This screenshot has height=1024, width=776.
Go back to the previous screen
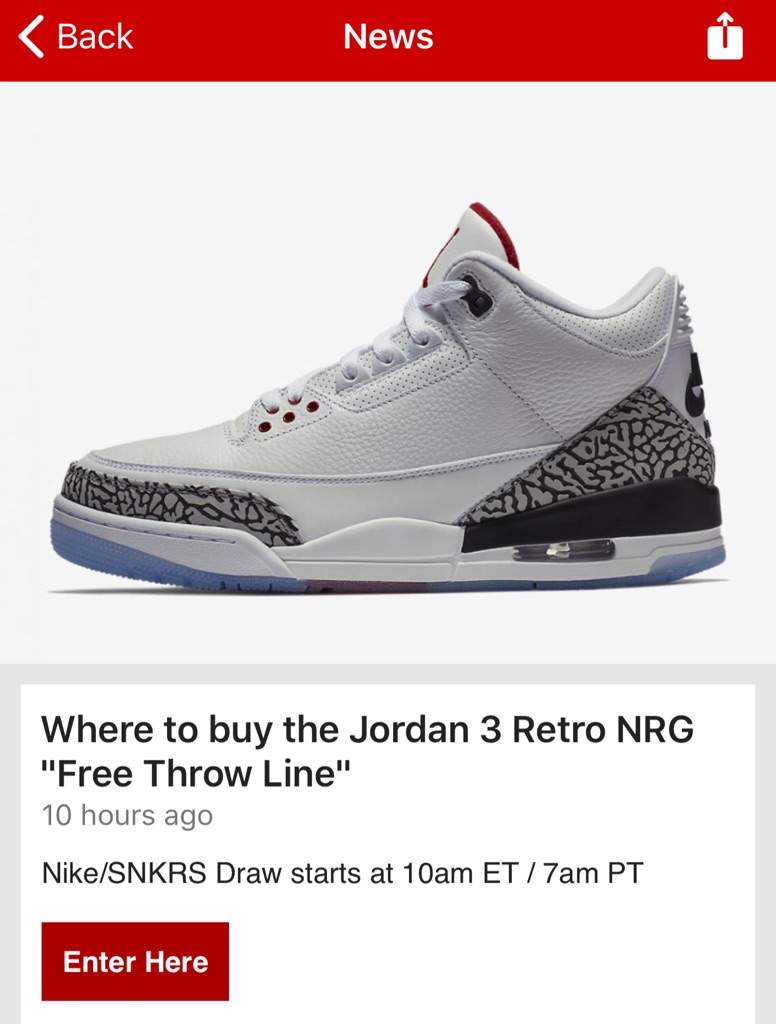(x=75, y=37)
